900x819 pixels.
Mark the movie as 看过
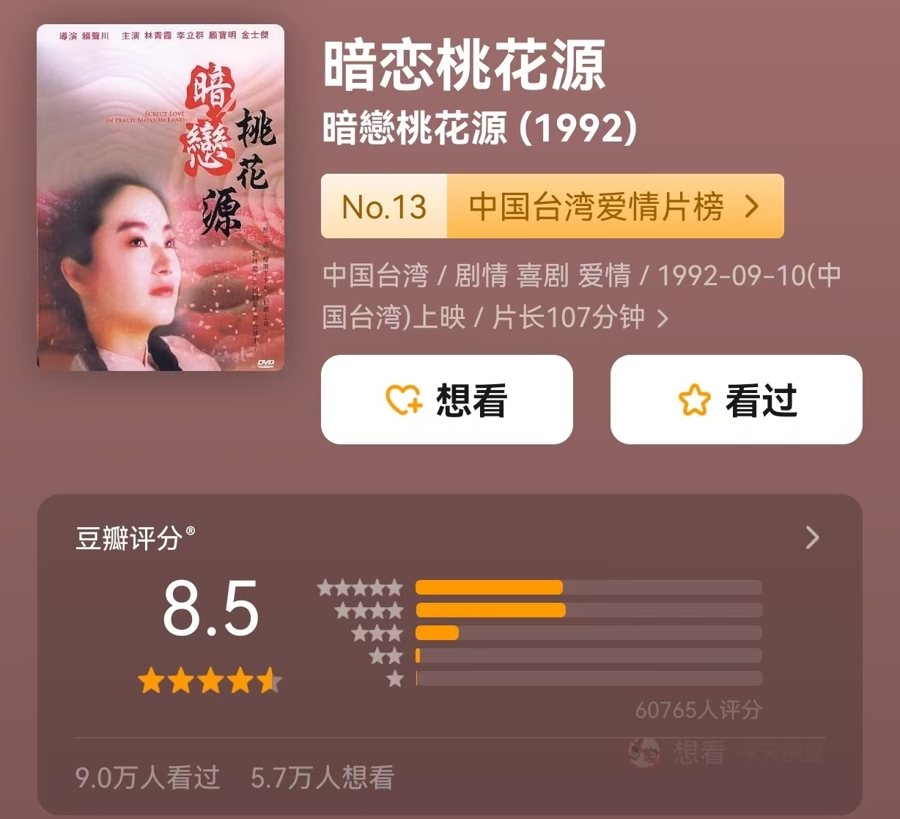point(736,400)
